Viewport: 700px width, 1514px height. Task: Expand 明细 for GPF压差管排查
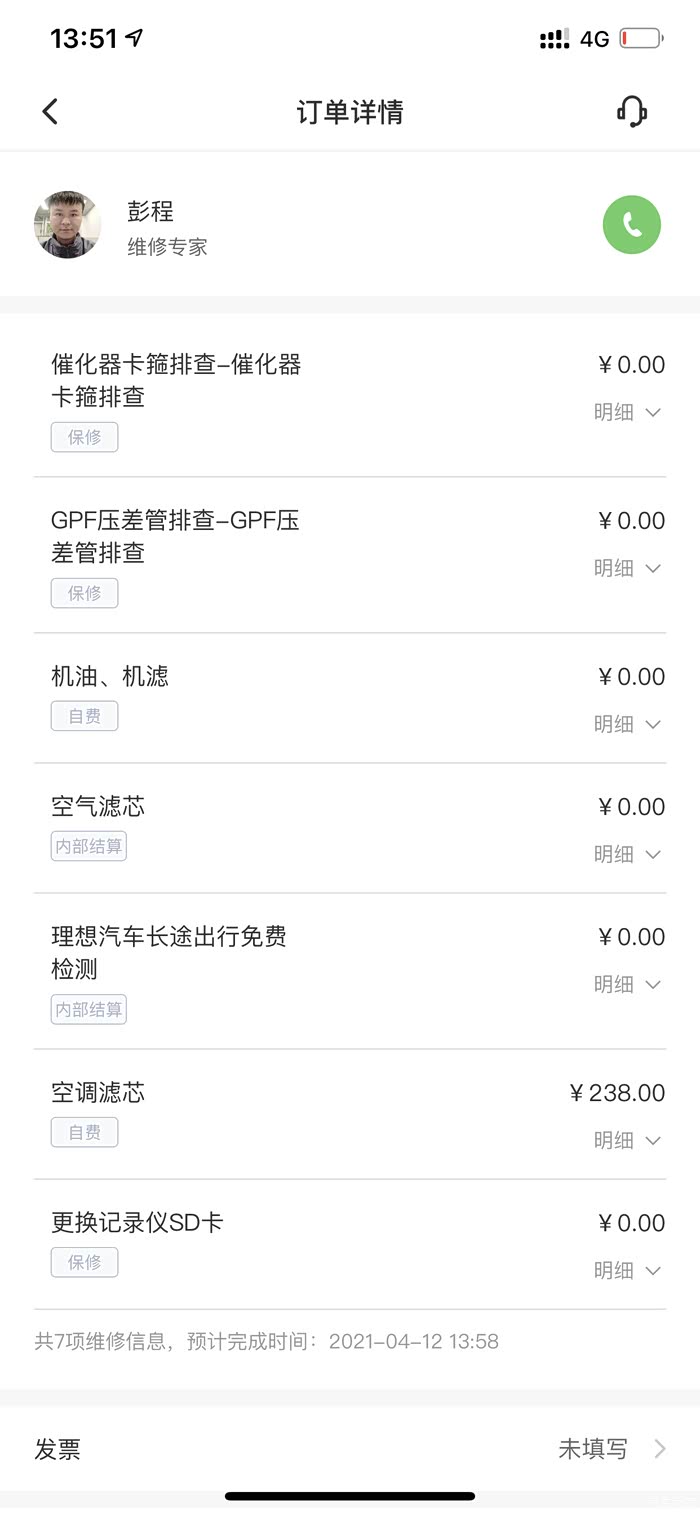[x=627, y=569]
